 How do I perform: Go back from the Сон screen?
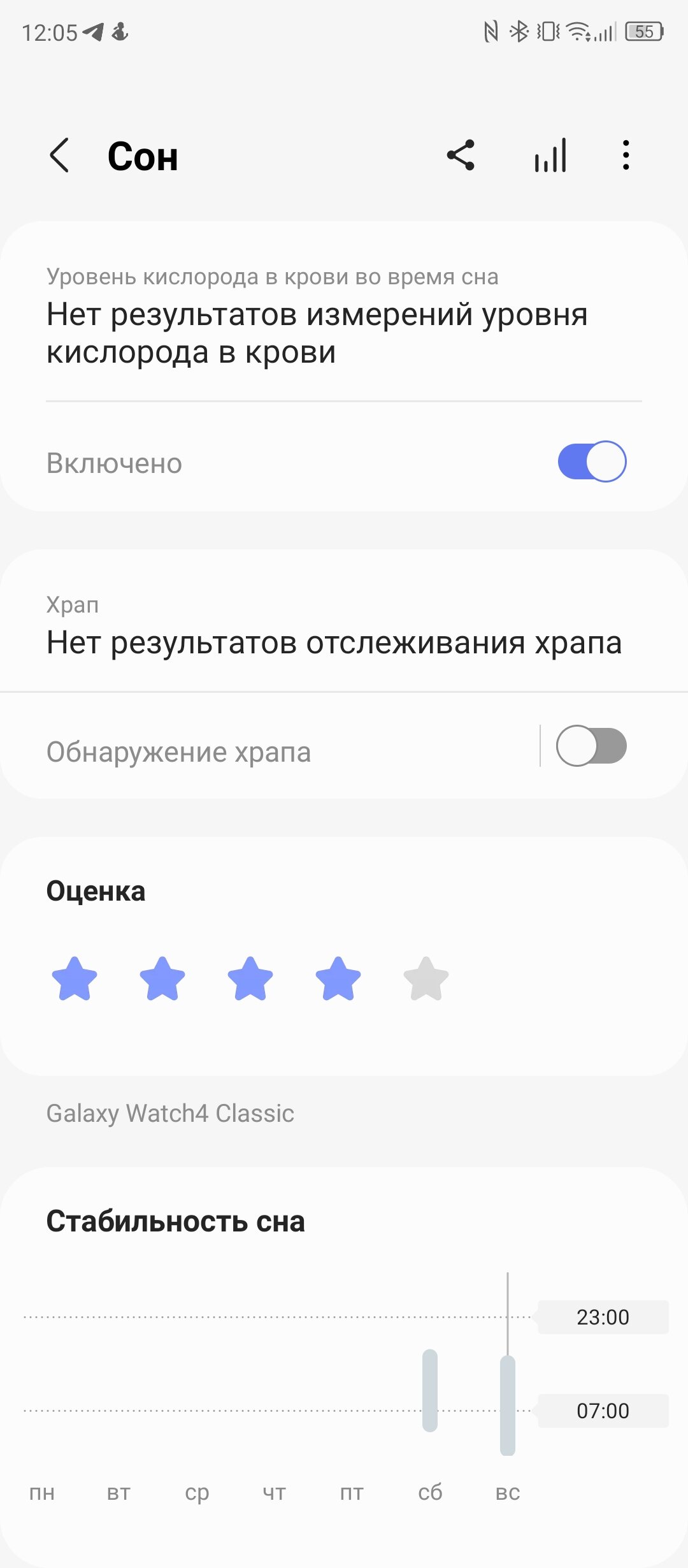pos(59,156)
